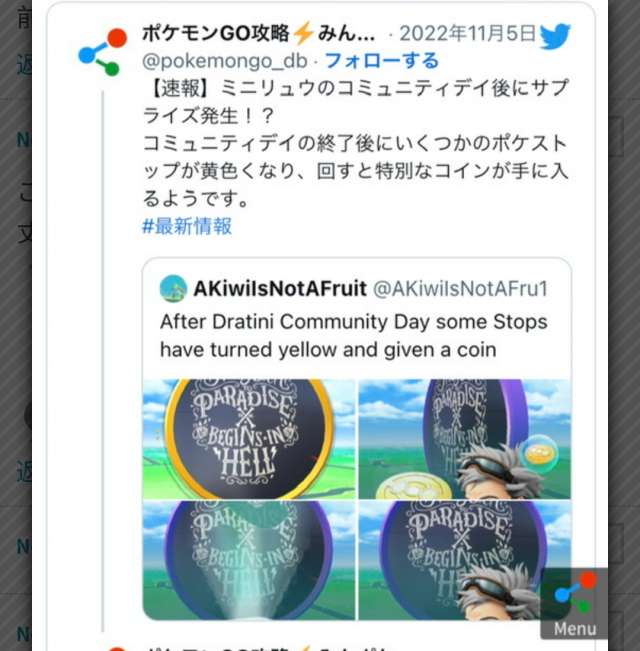Open the floating Menu button
The width and height of the screenshot is (640, 651).
pos(574,603)
